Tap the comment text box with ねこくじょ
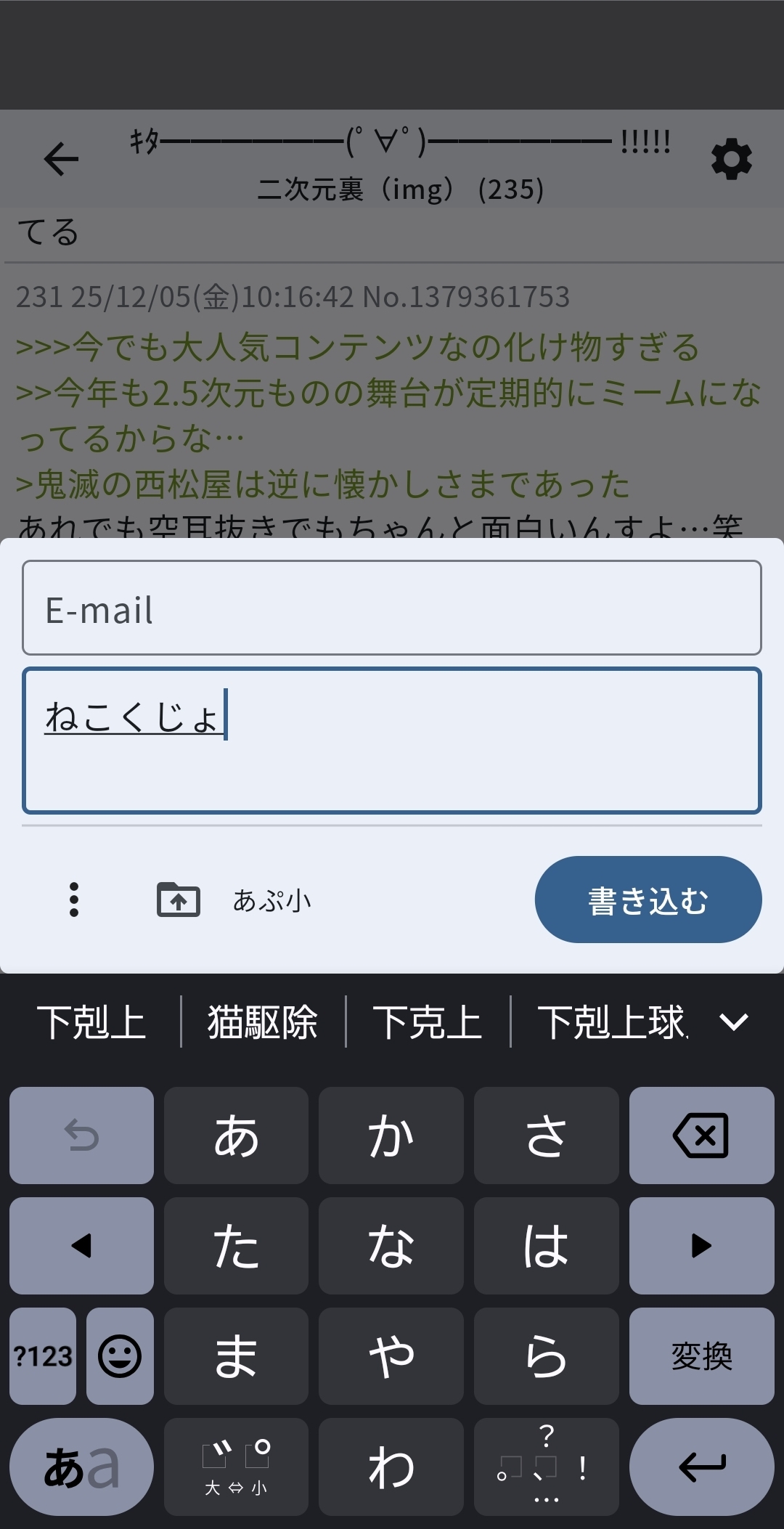784x1529 pixels. coord(392,741)
